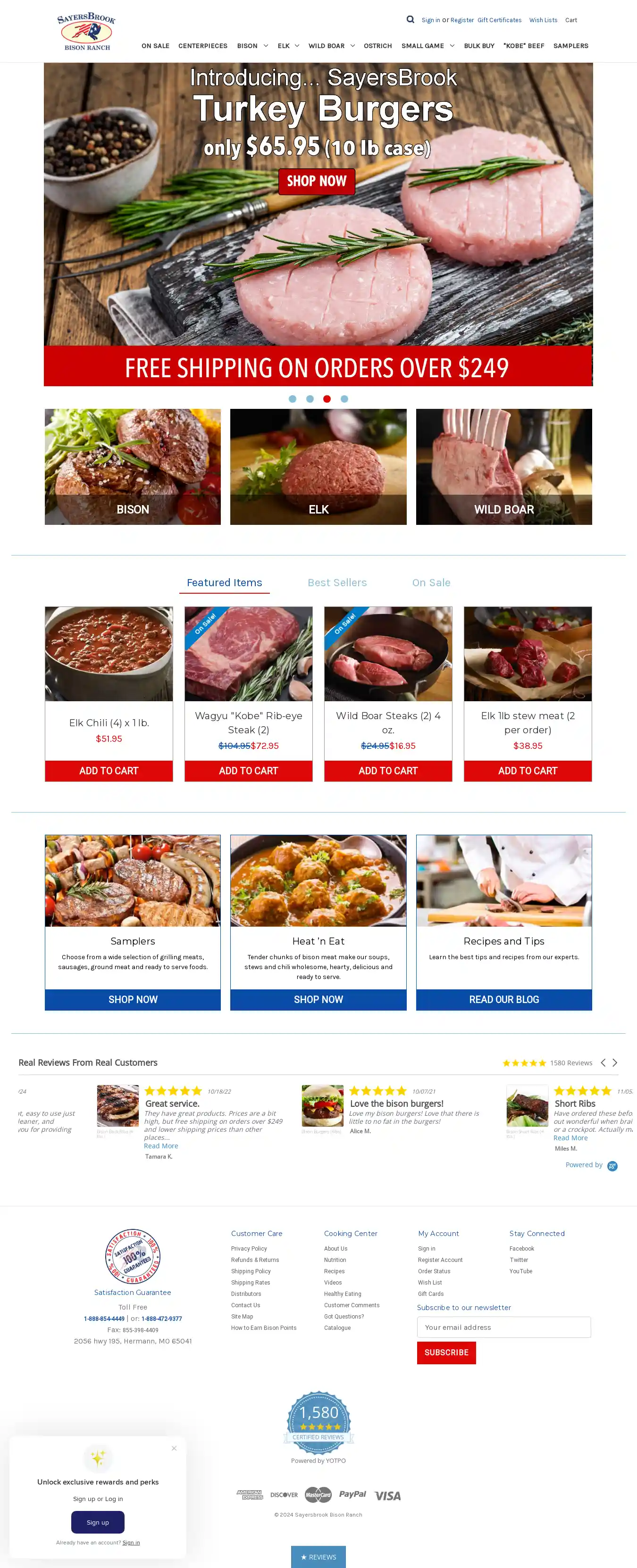
Task: Switch to the On Sale tab
Action: pos(431,582)
